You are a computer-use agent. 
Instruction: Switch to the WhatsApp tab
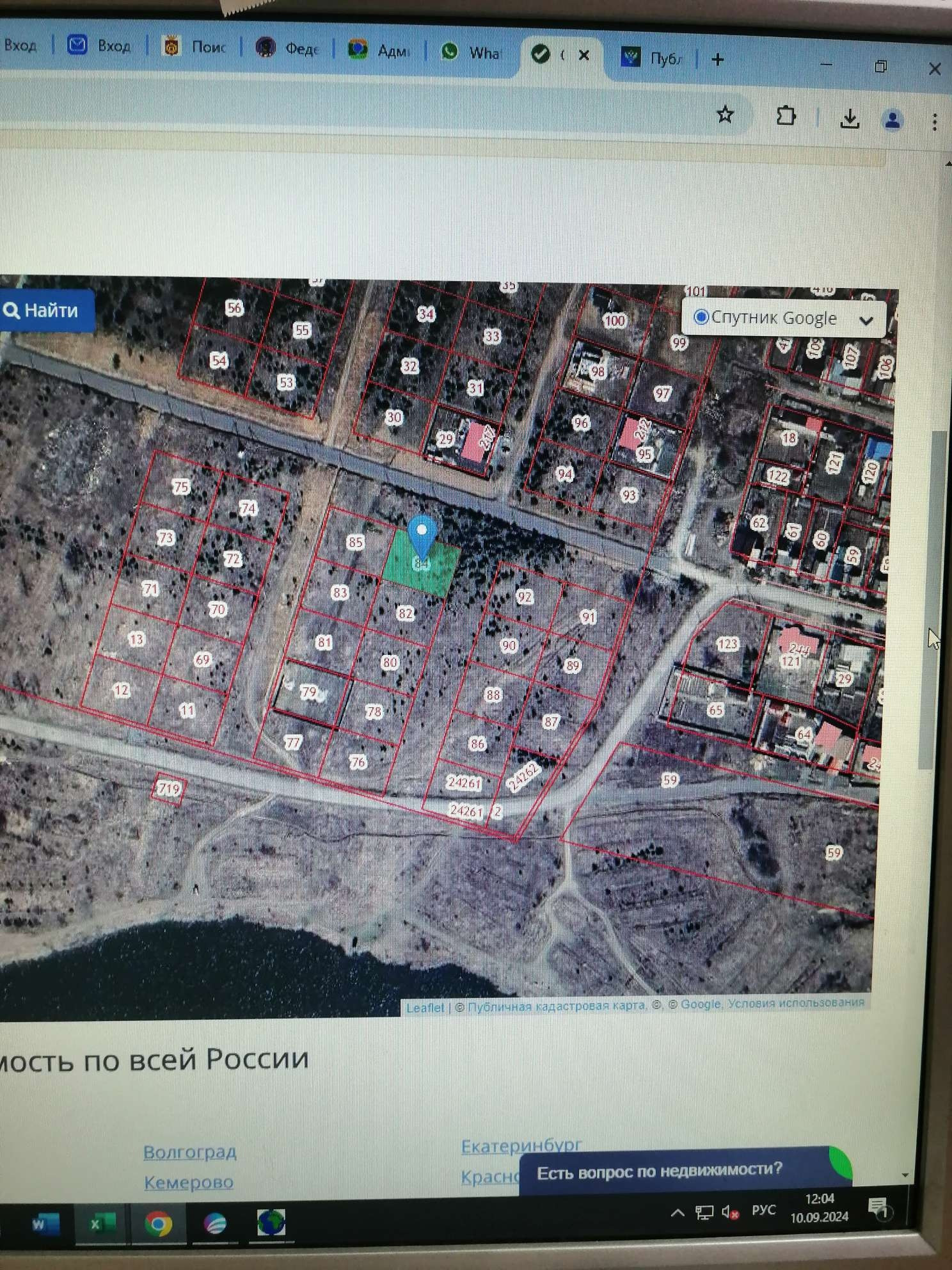point(472,52)
